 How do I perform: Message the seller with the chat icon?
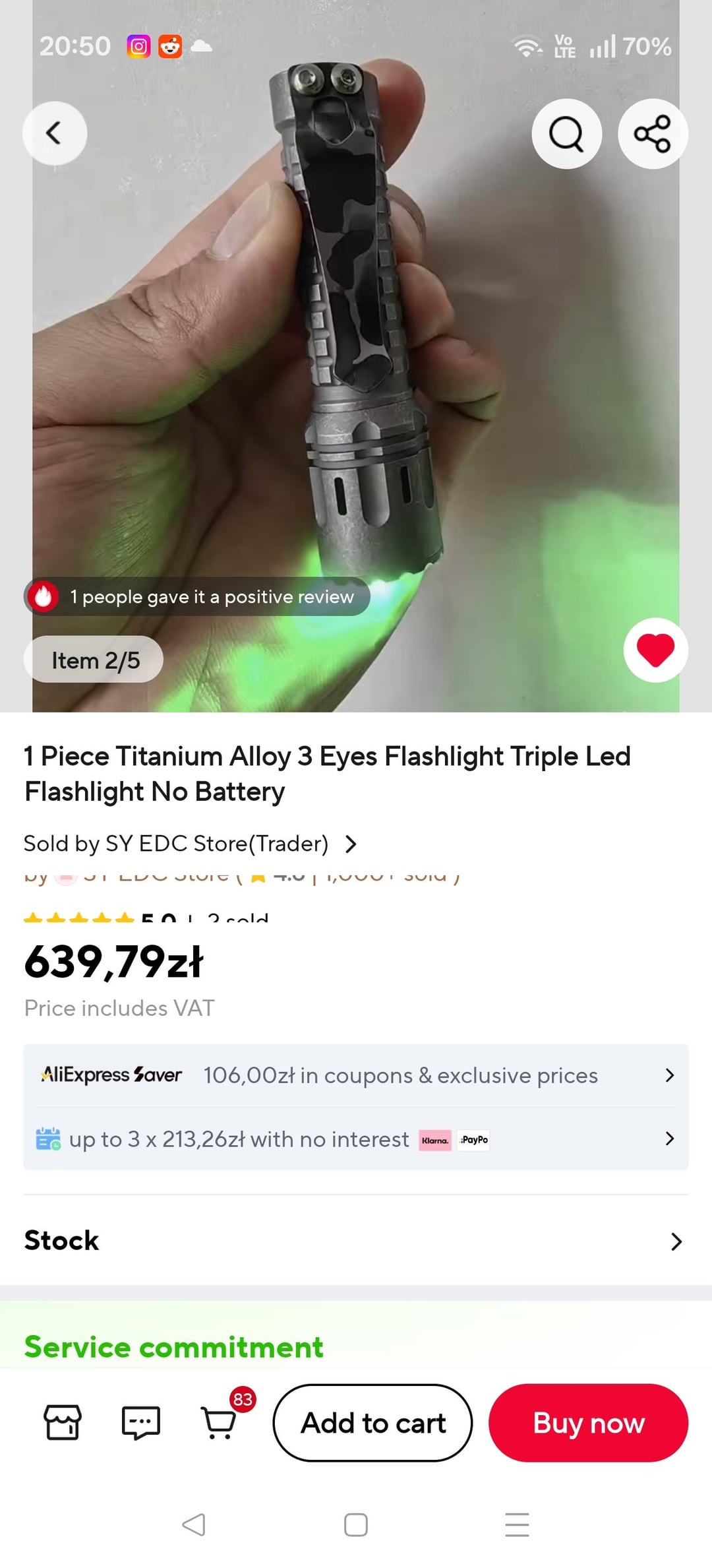140,1422
